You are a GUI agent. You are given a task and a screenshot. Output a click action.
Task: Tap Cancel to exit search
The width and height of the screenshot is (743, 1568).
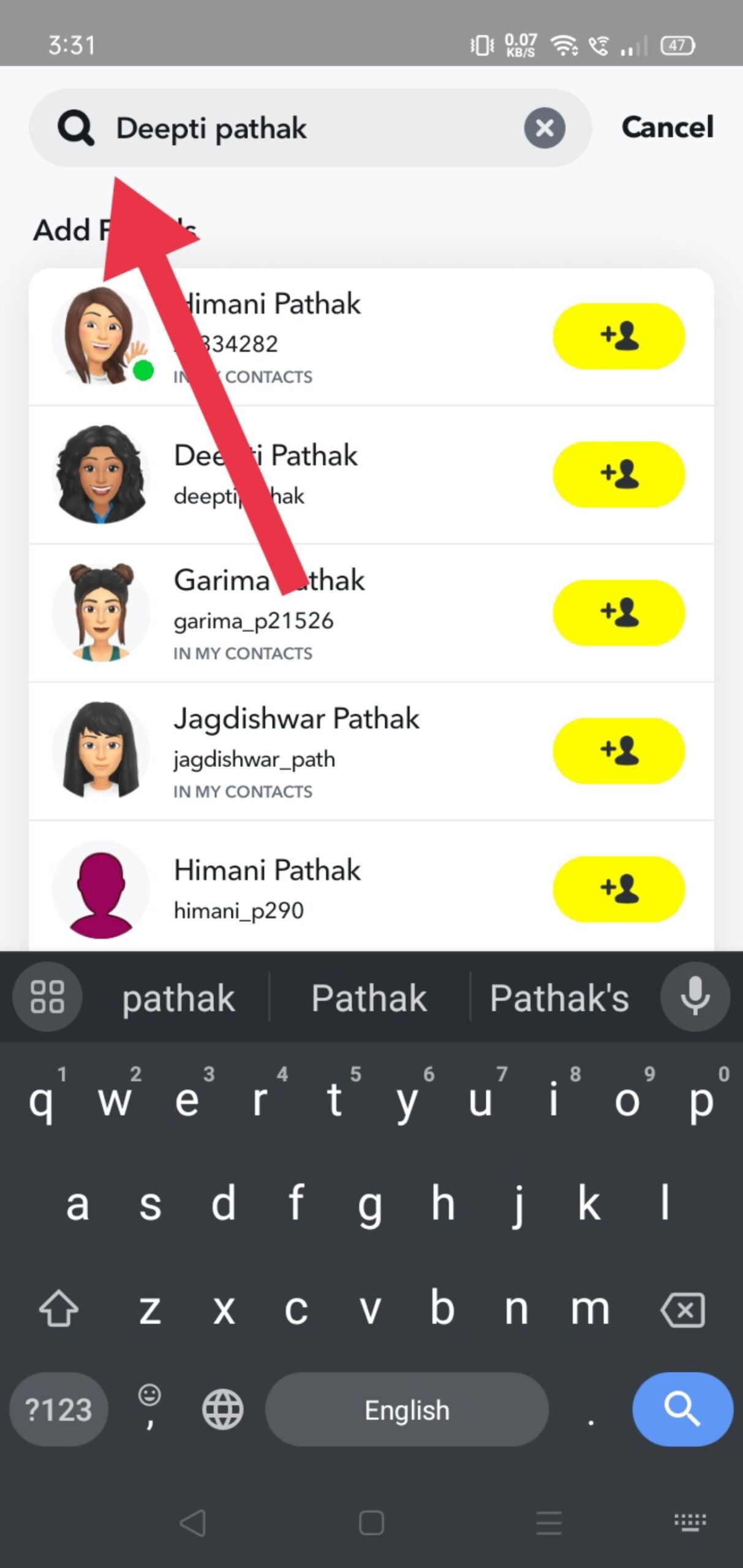coord(667,127)
